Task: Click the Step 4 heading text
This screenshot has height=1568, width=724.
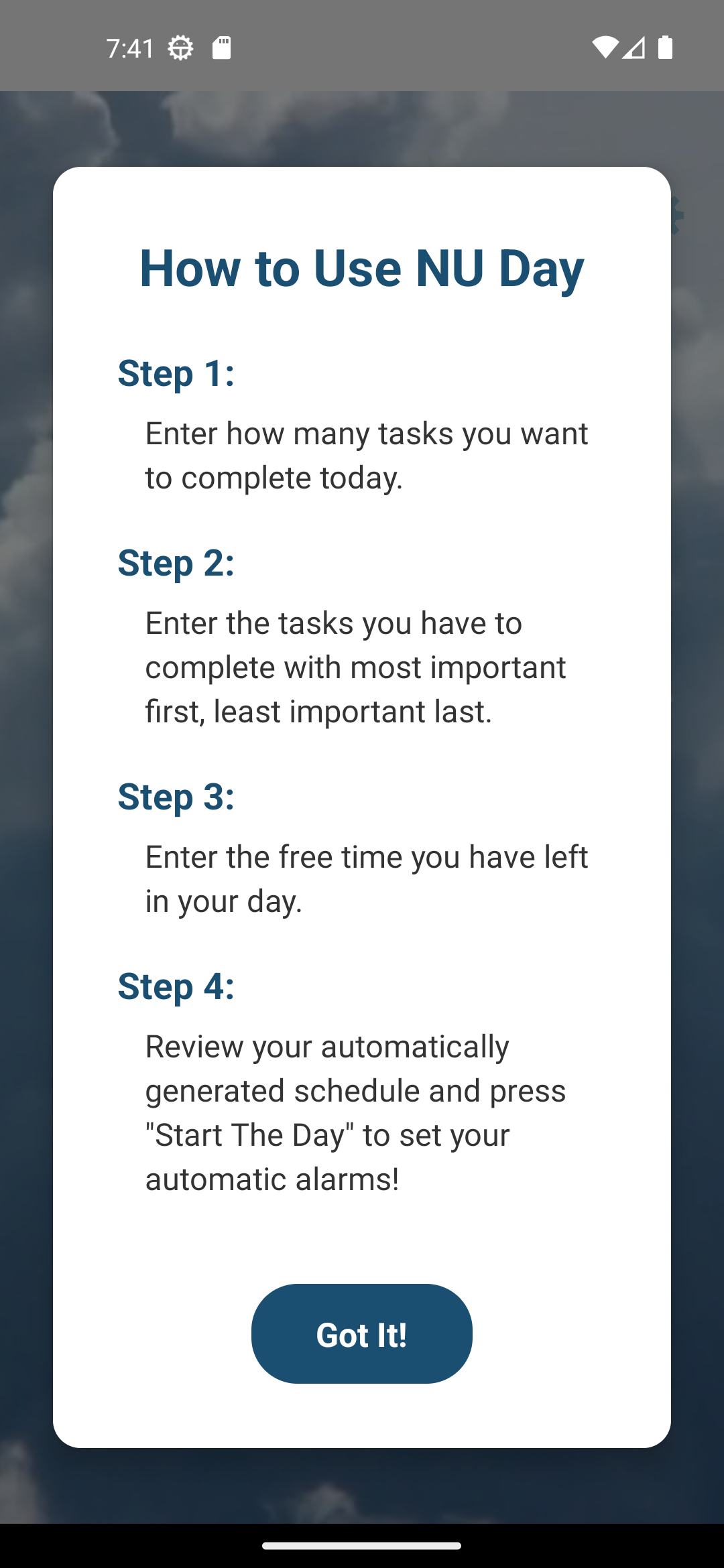Action: (176, 985)
